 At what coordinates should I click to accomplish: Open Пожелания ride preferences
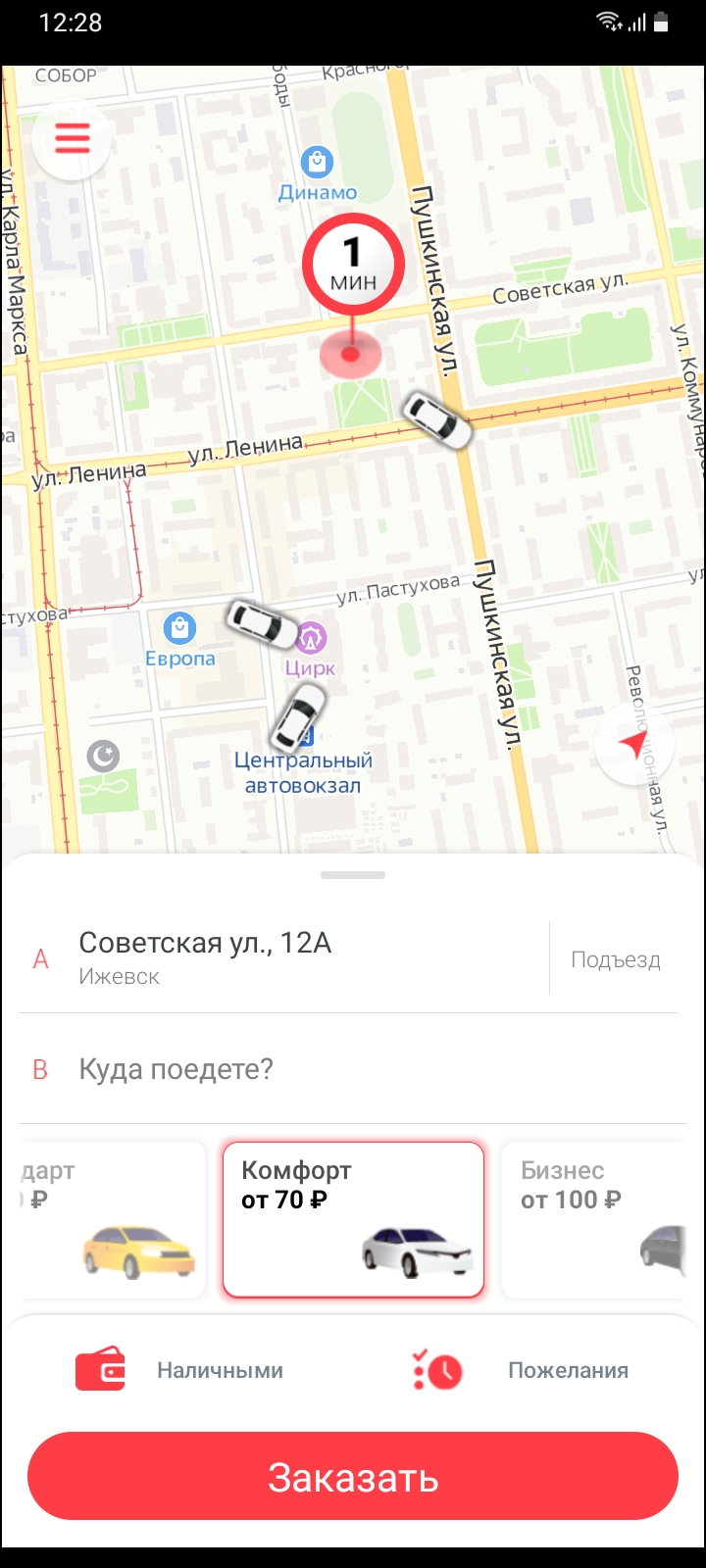pyautogui.click(x=521, y=1370)
